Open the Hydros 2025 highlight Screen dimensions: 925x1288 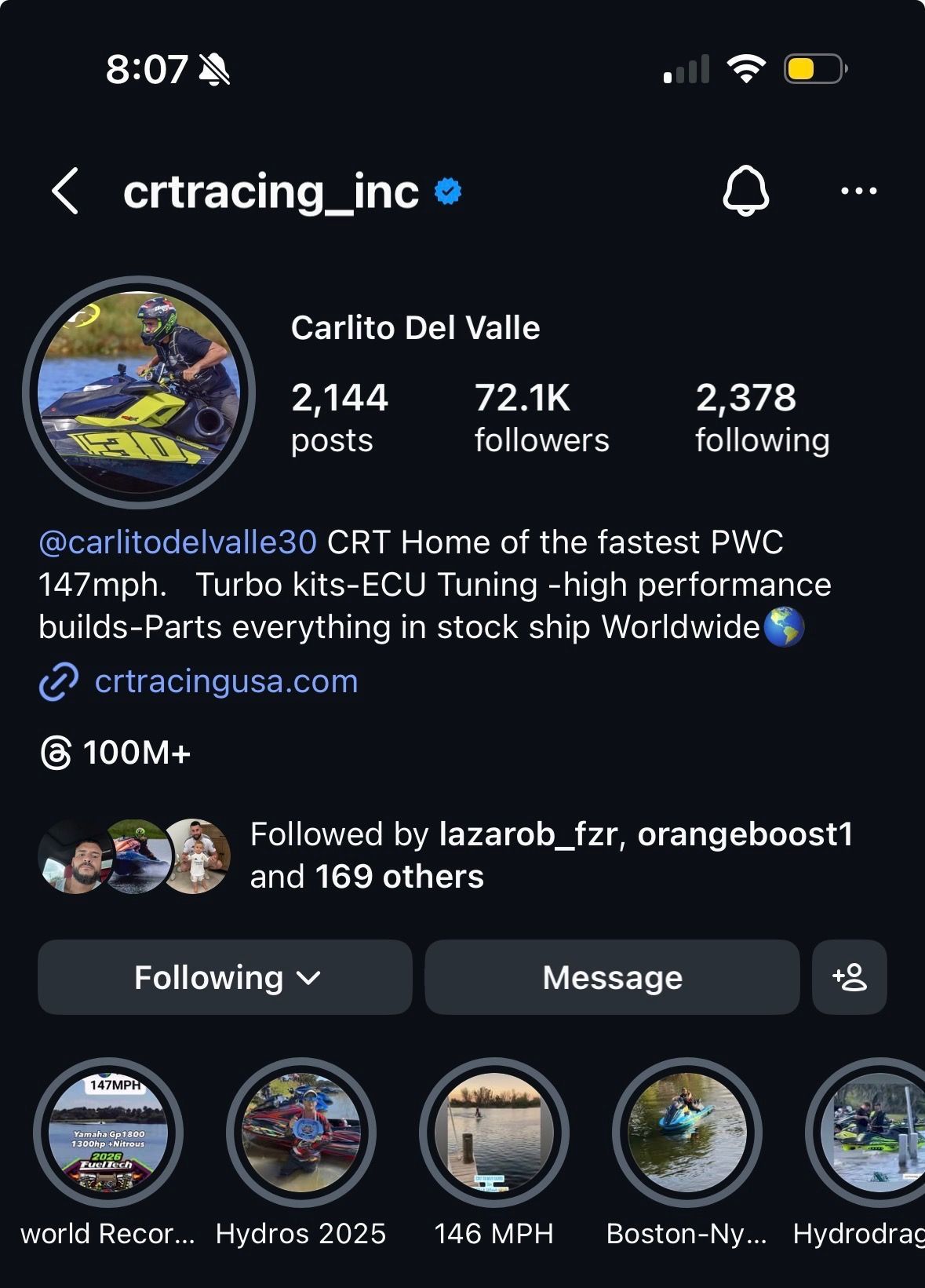coord(301,1133)
